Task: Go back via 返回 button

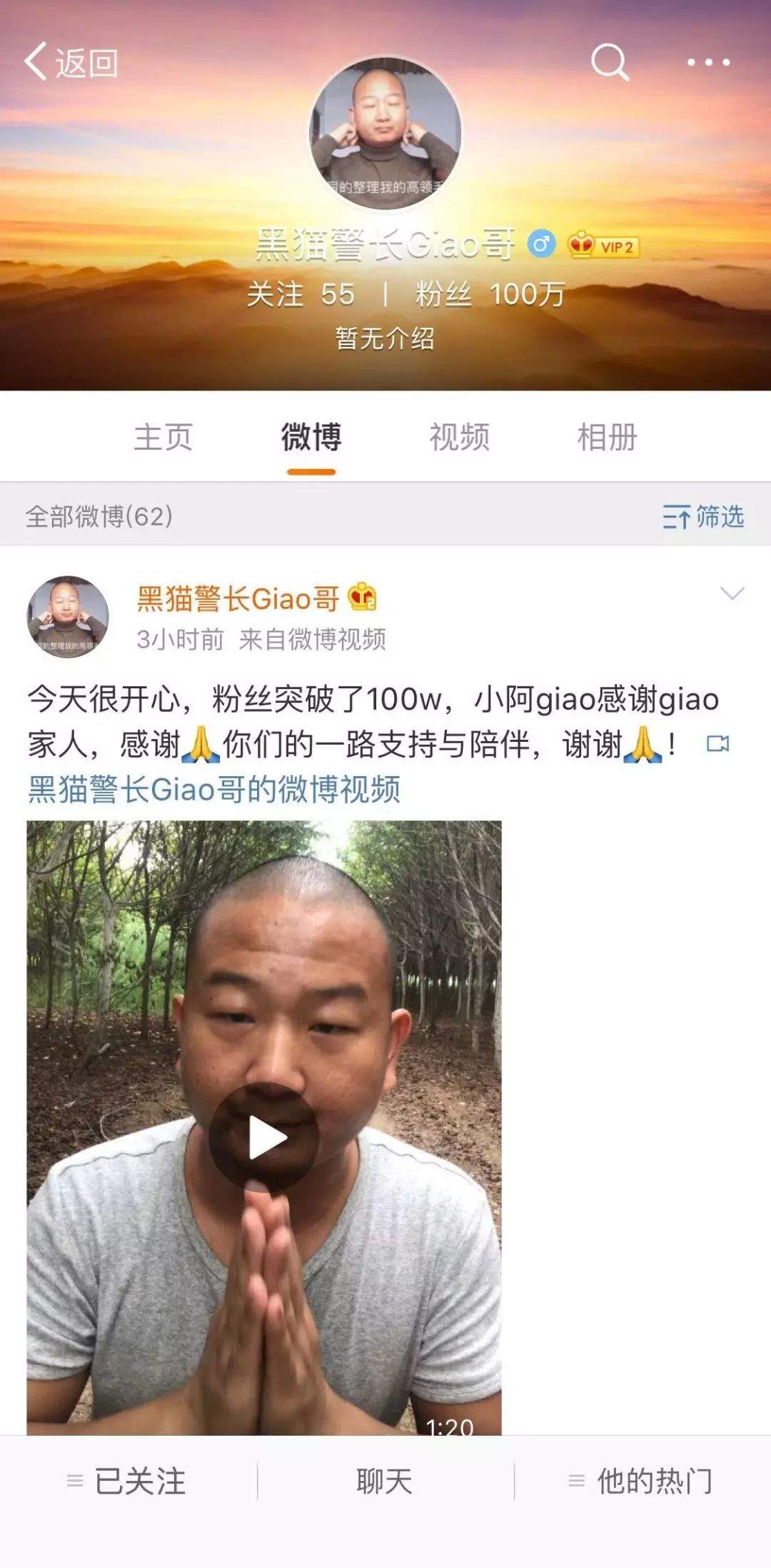Action: (71, 63)
